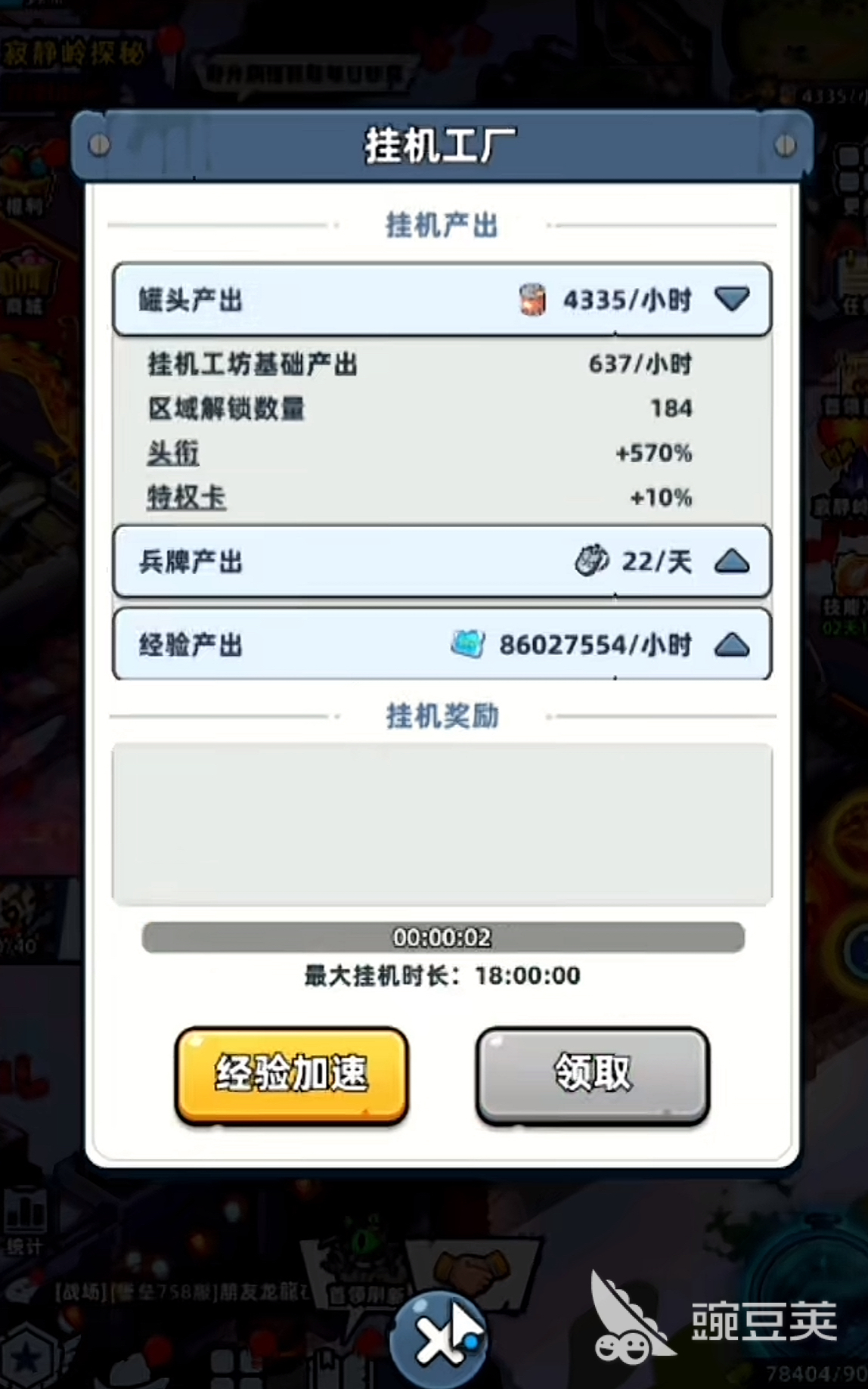Viewport: 868px width, 1389px height.
Task: Expand the 经验产出 details
Action: pos(731,645)
